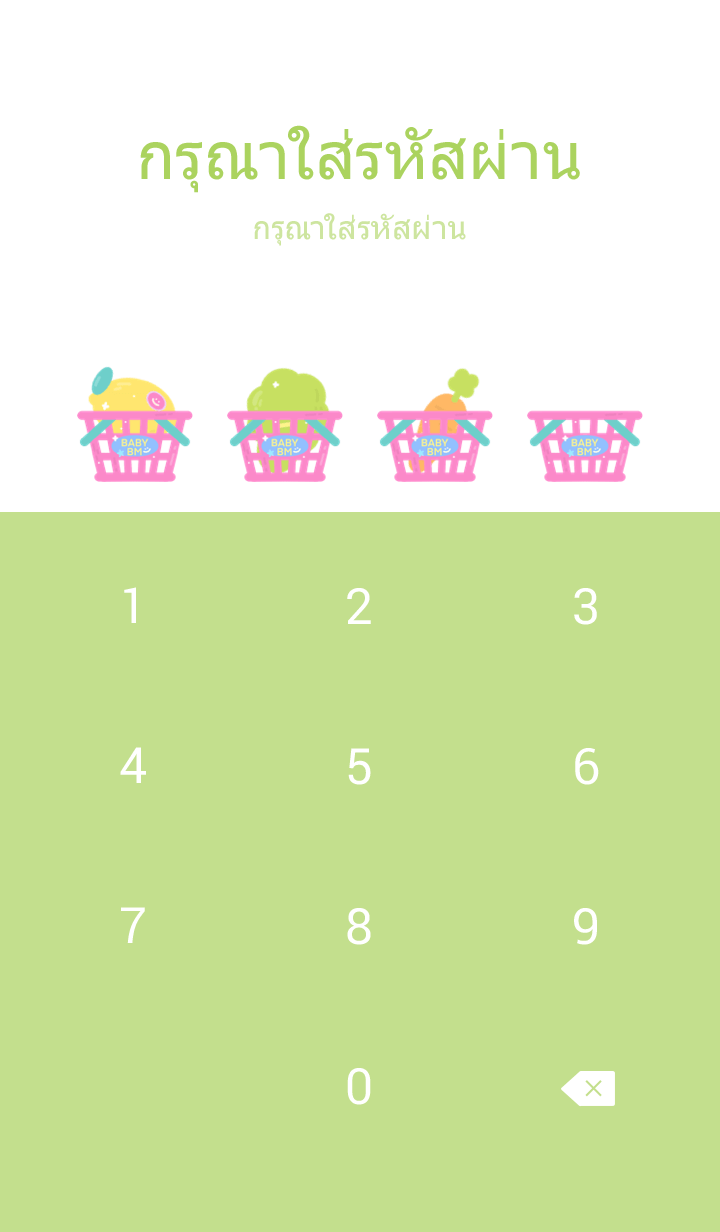Enter digit 1 on the keypad
The height and width of the screenshot is (1232, 720).
point(133,607)
